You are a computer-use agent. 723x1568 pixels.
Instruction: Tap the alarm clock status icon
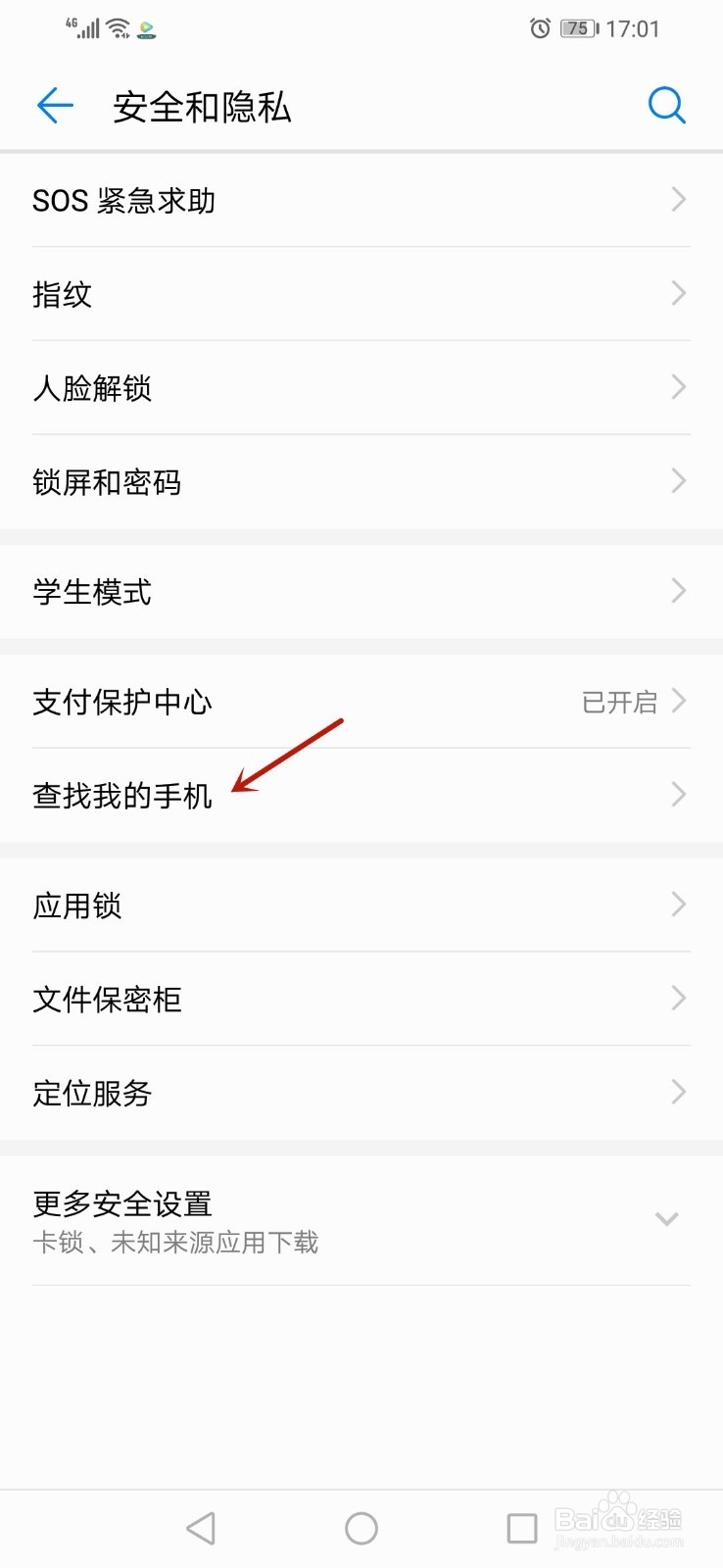(538, 28)
